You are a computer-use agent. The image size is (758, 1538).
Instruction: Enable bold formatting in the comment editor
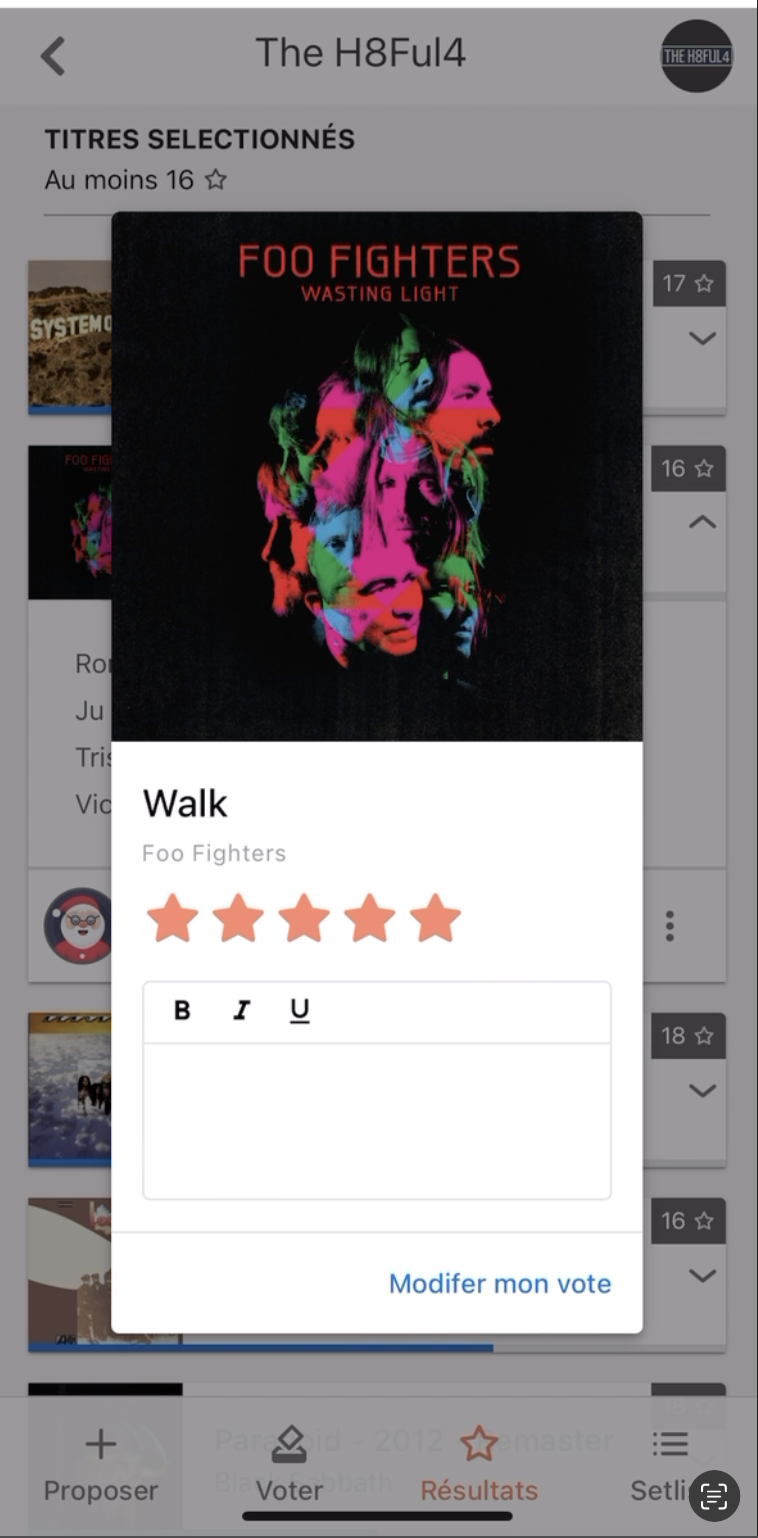[182, 1011]
